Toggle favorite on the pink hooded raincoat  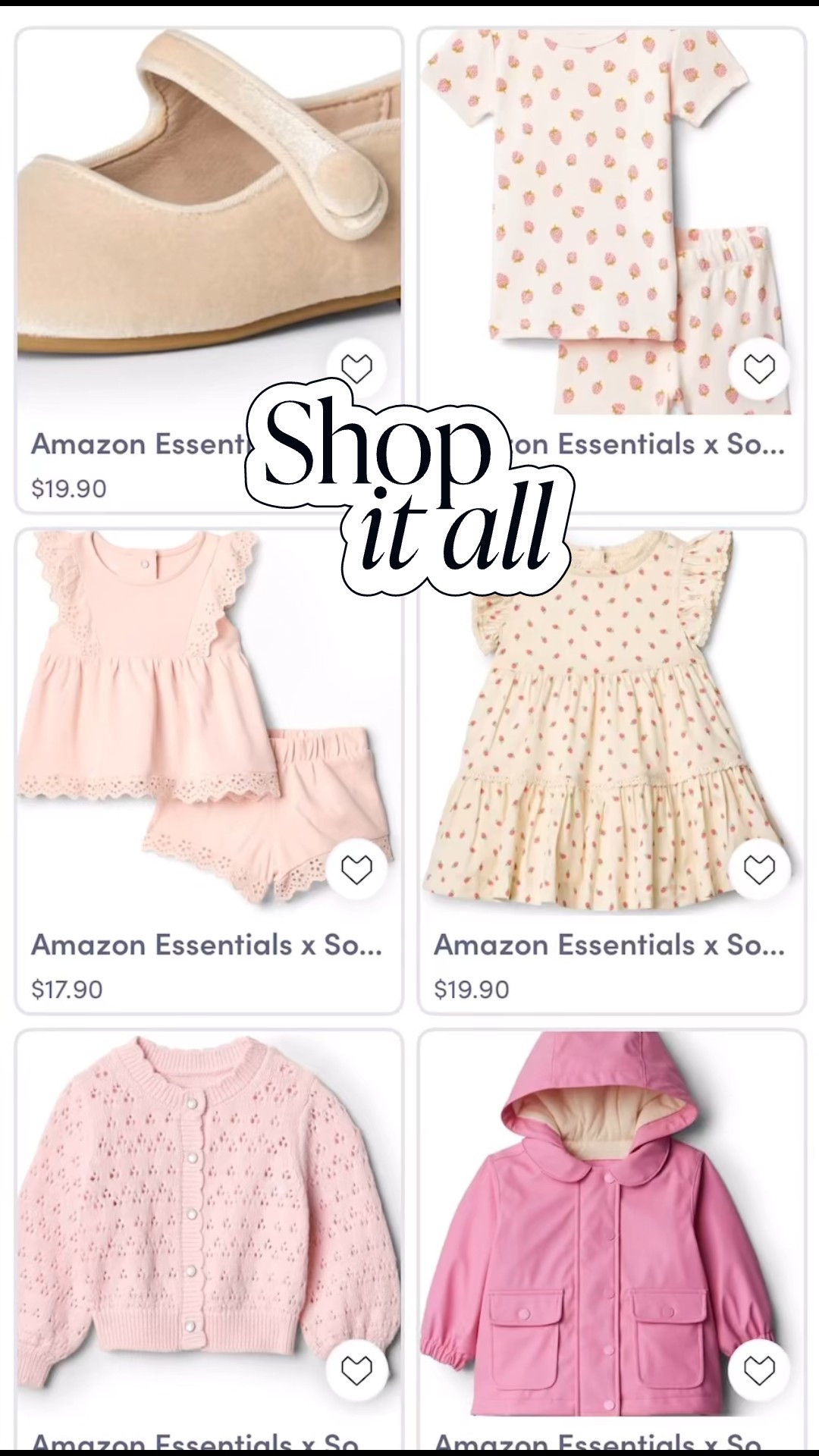761,1369
